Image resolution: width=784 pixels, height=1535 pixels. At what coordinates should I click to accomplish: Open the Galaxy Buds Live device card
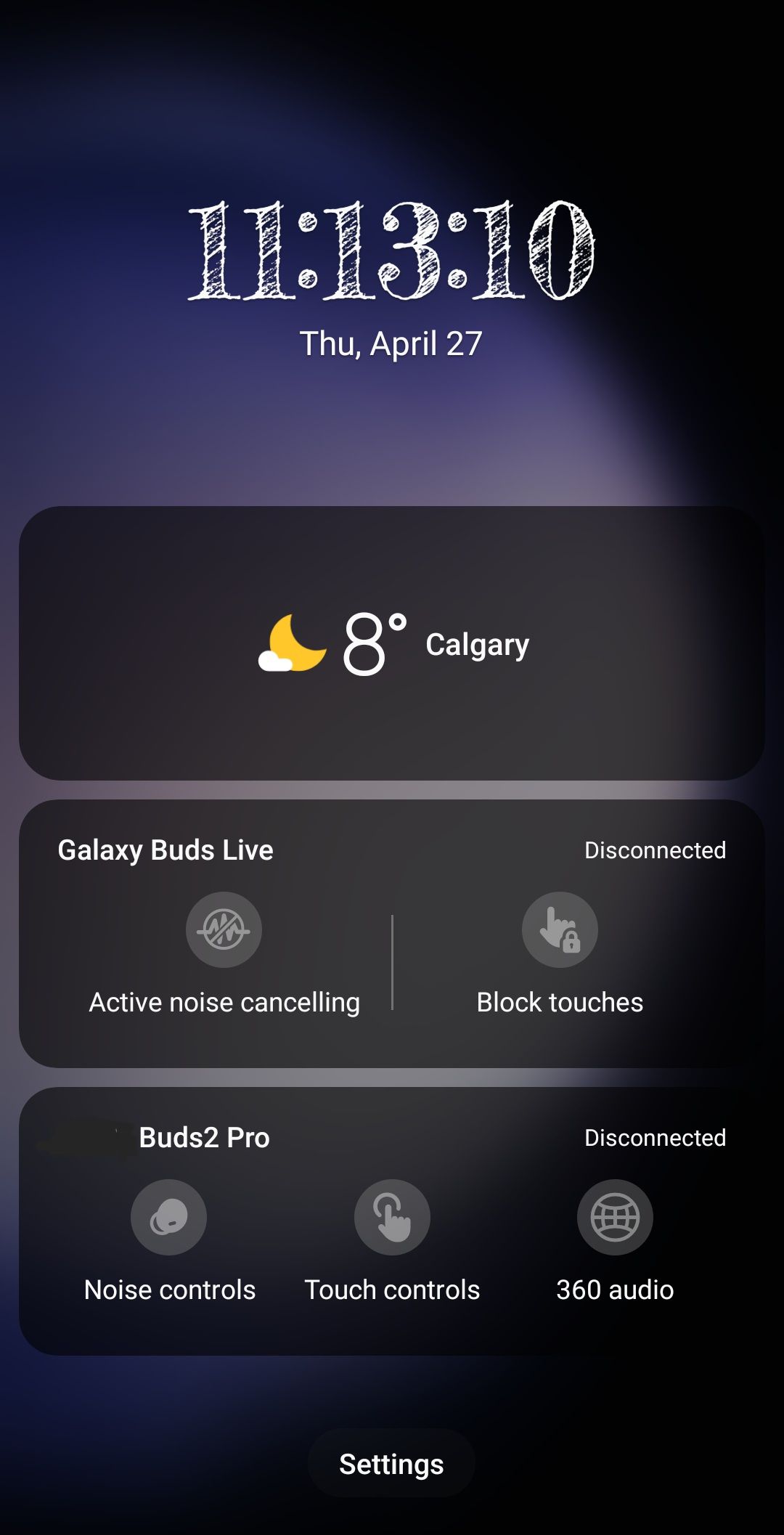tap(392, 937)
